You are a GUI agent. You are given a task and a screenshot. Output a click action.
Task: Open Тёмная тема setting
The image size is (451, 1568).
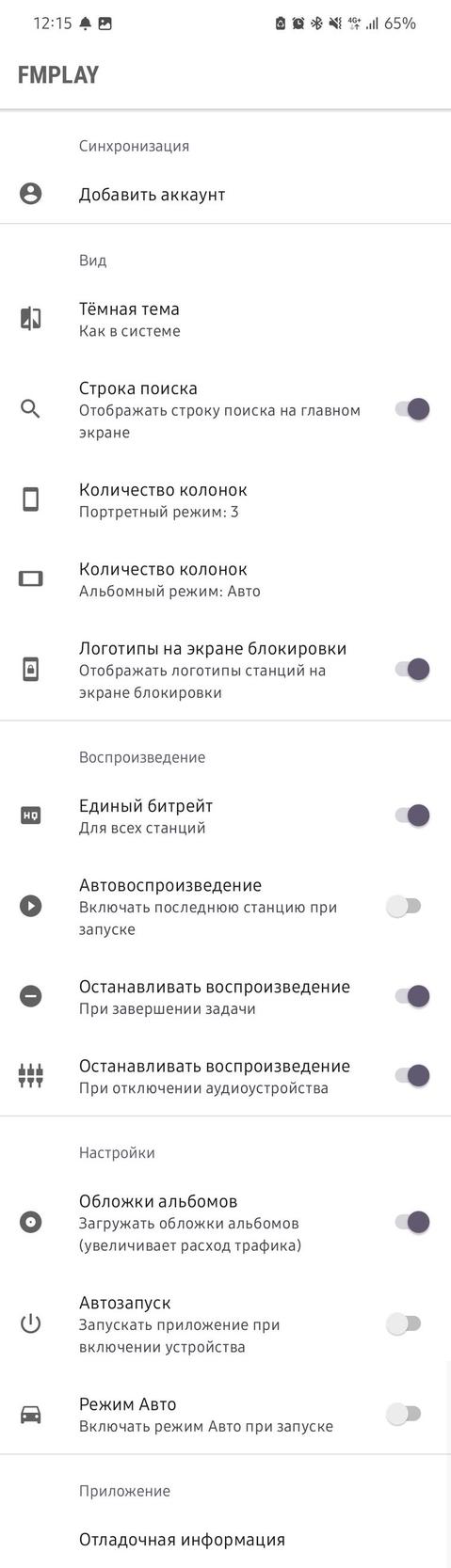click(x=225, y=320)
